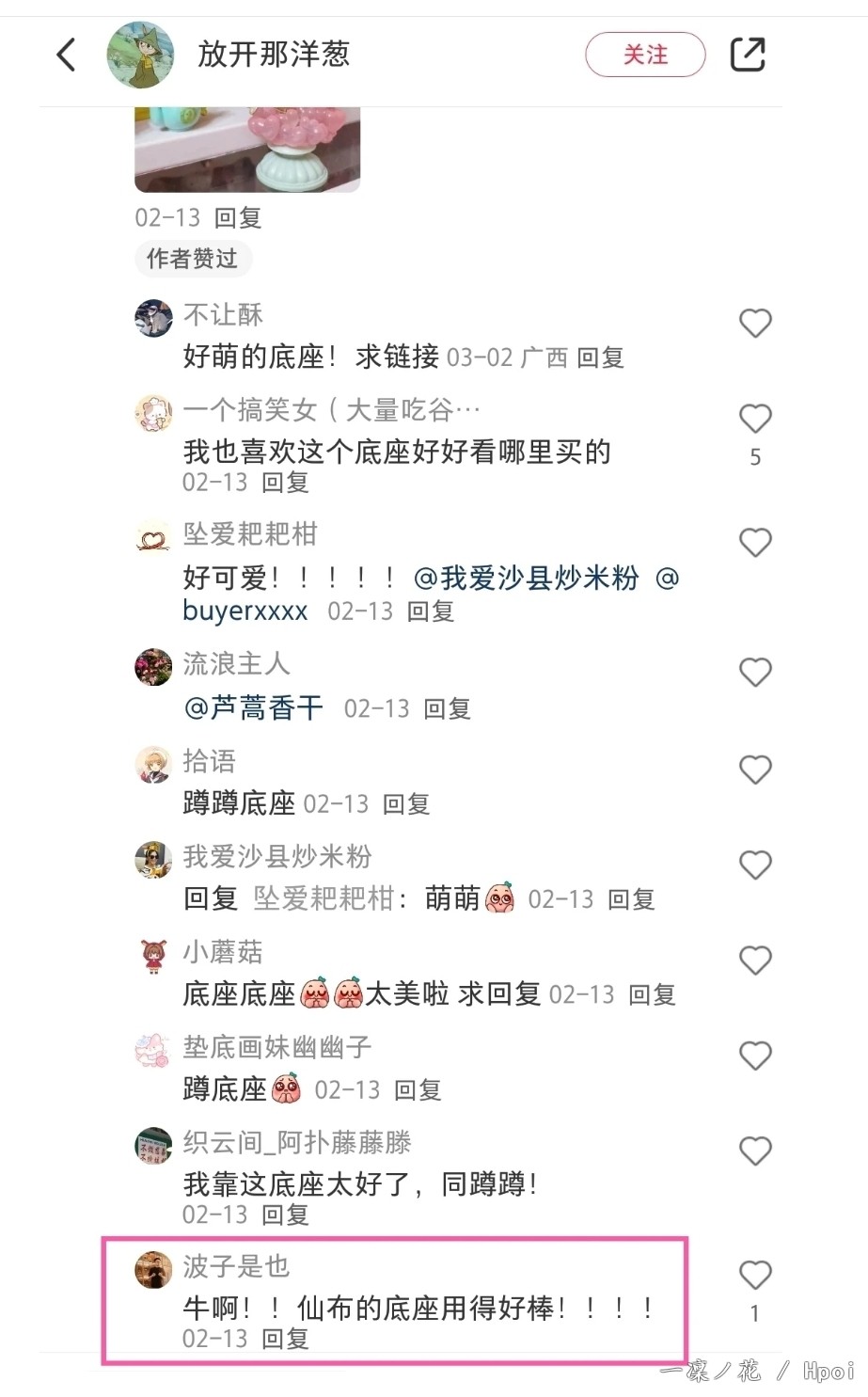Reply to 不让酥's comment
The image size is (868, 1397).
click(x=600, y=357)
